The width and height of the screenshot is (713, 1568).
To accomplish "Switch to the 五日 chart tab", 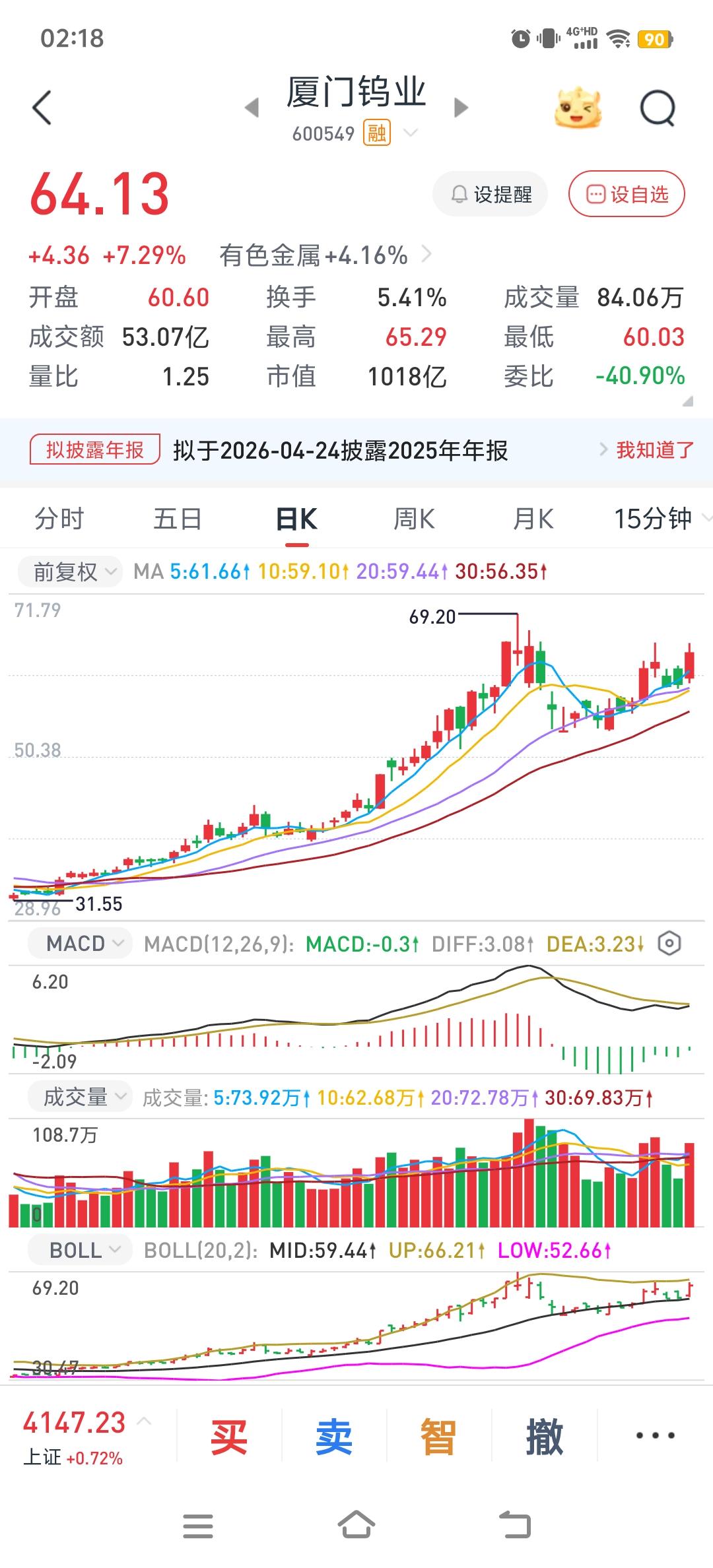I will (x=178, y=519).
